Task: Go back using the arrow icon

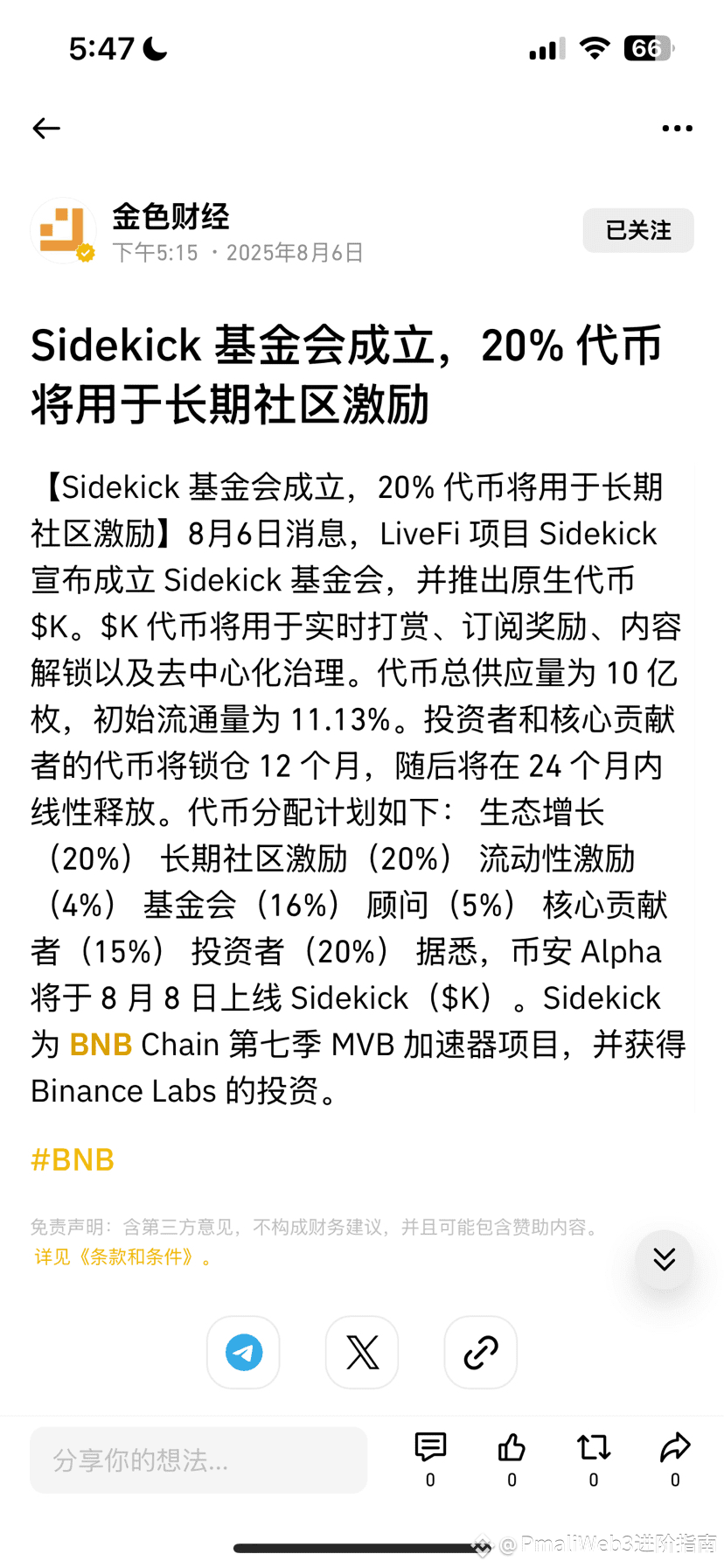Action: (x=46, y=129)
